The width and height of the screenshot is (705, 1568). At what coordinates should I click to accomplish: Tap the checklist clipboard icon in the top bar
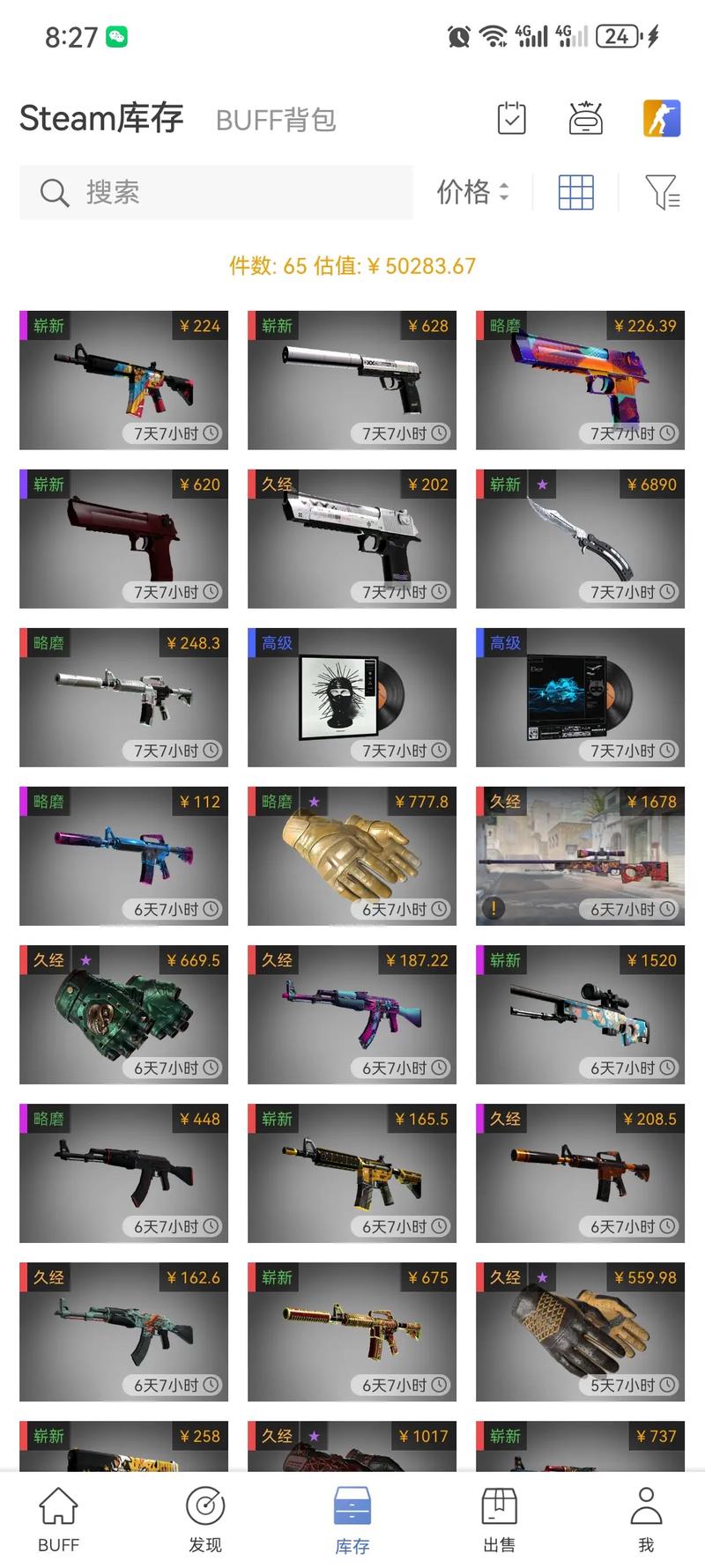[x=511, y=117]
